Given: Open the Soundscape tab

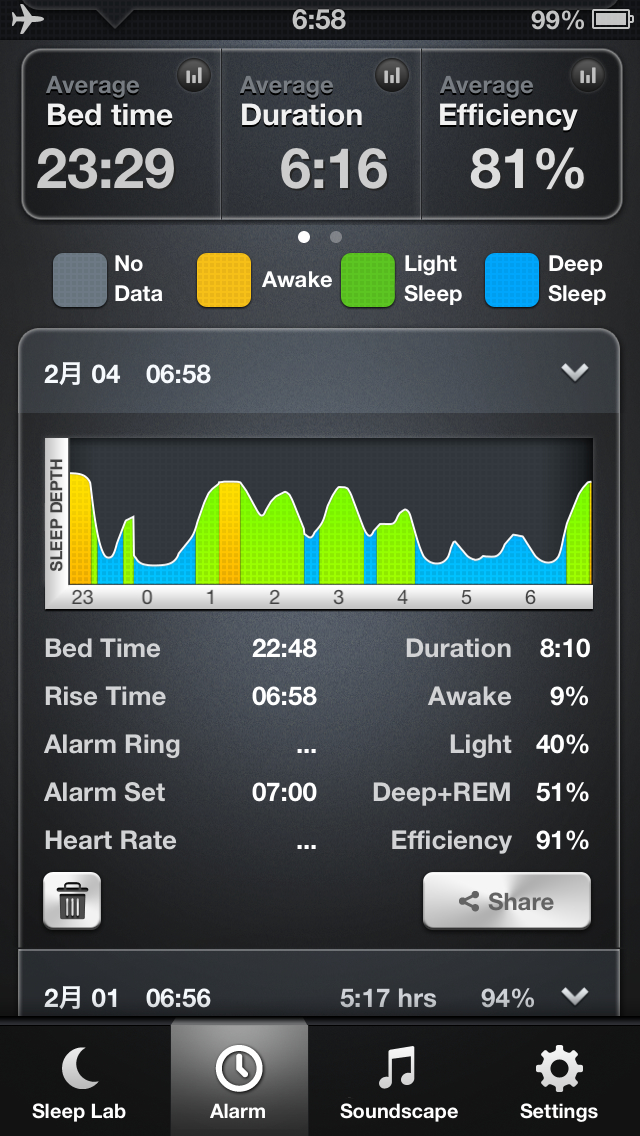Looking at the screenshot, I should click(x=399, y=1079).
